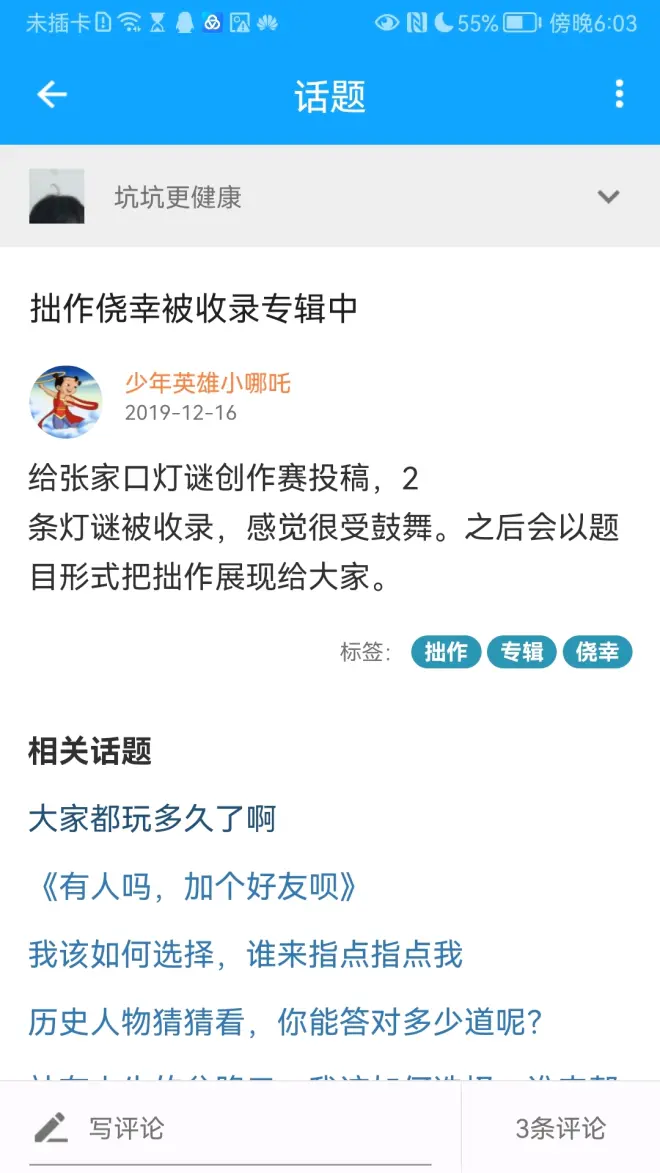
Task: Open the three-dot overflow menu
Action: (x=619, y=95)
